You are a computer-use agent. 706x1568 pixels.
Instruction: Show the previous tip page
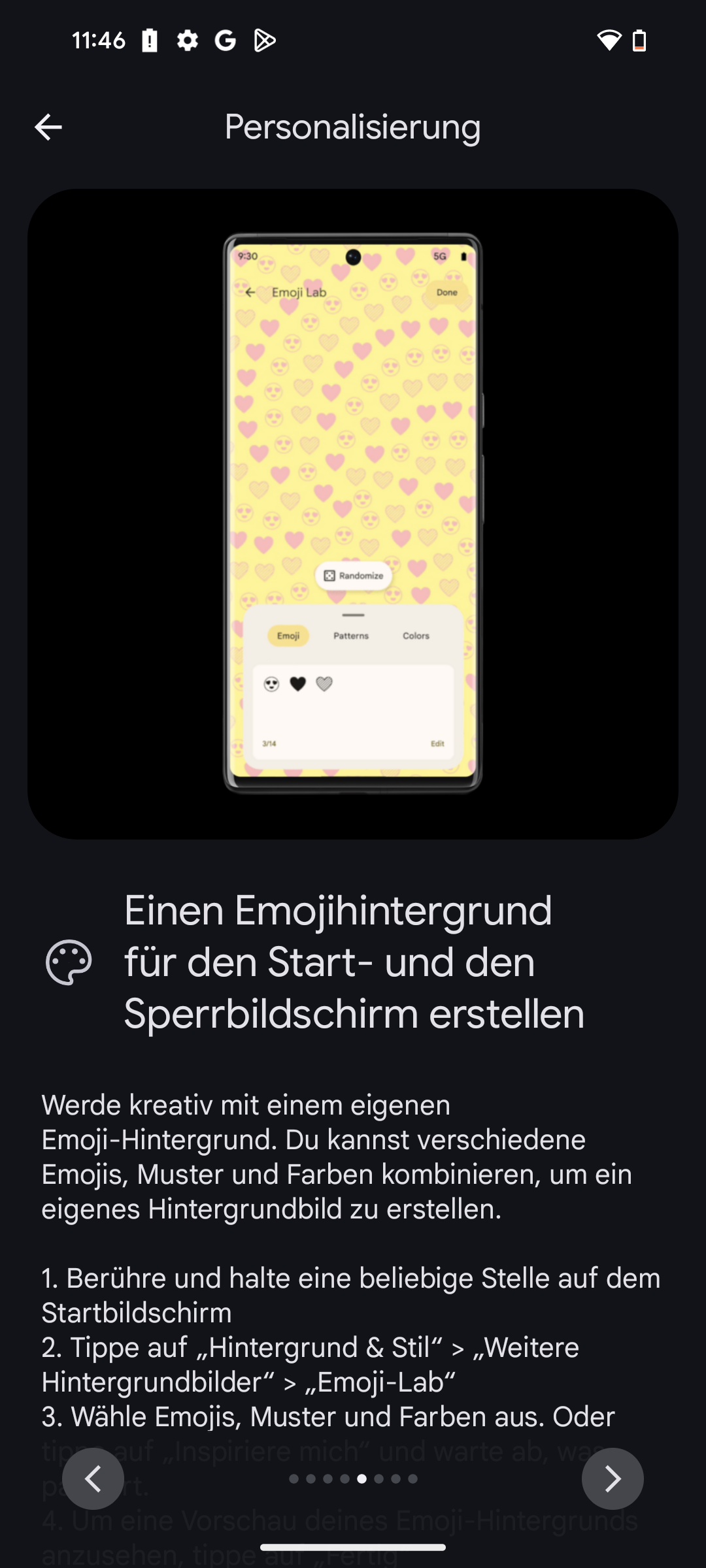[x=93, y=1478]
